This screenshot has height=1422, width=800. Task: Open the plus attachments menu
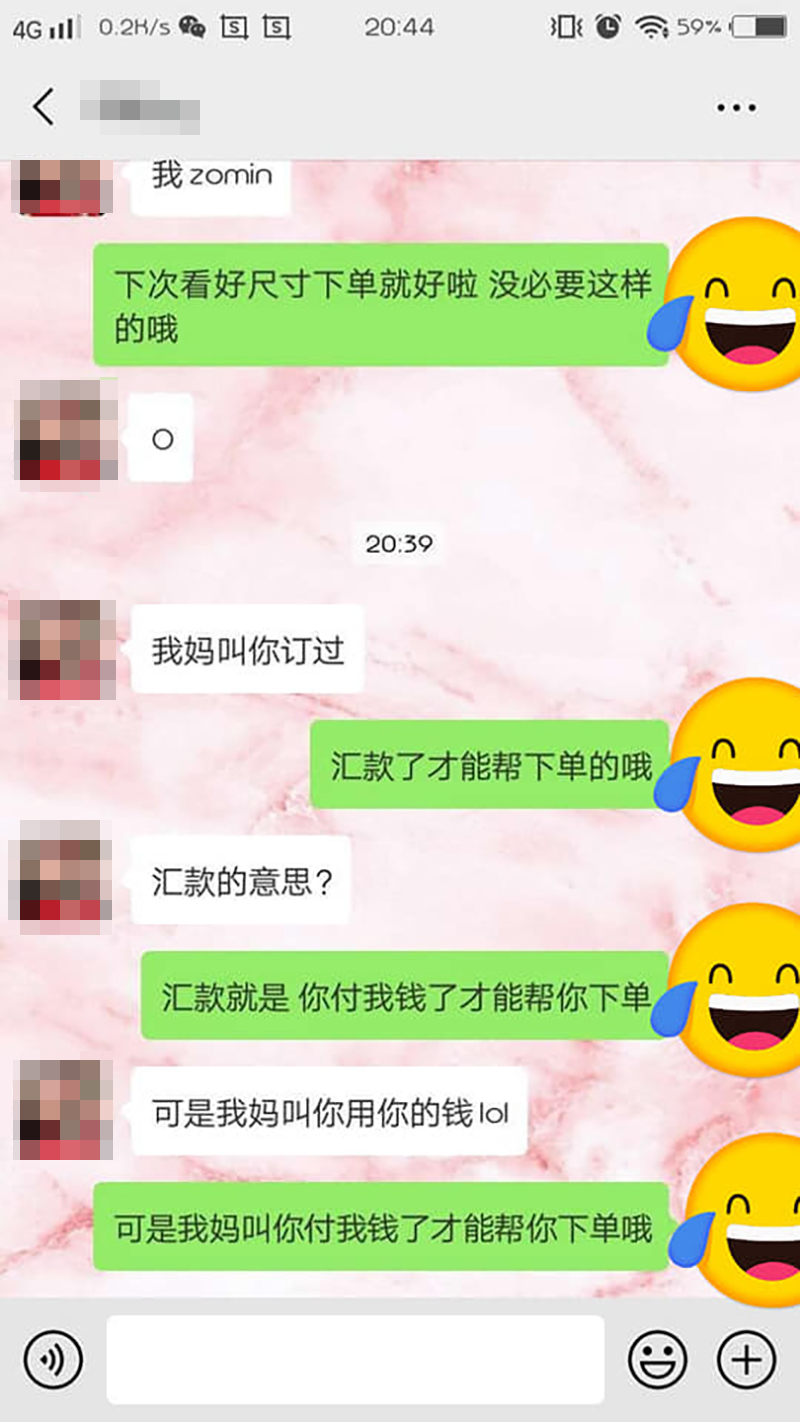click(746, 1360)
